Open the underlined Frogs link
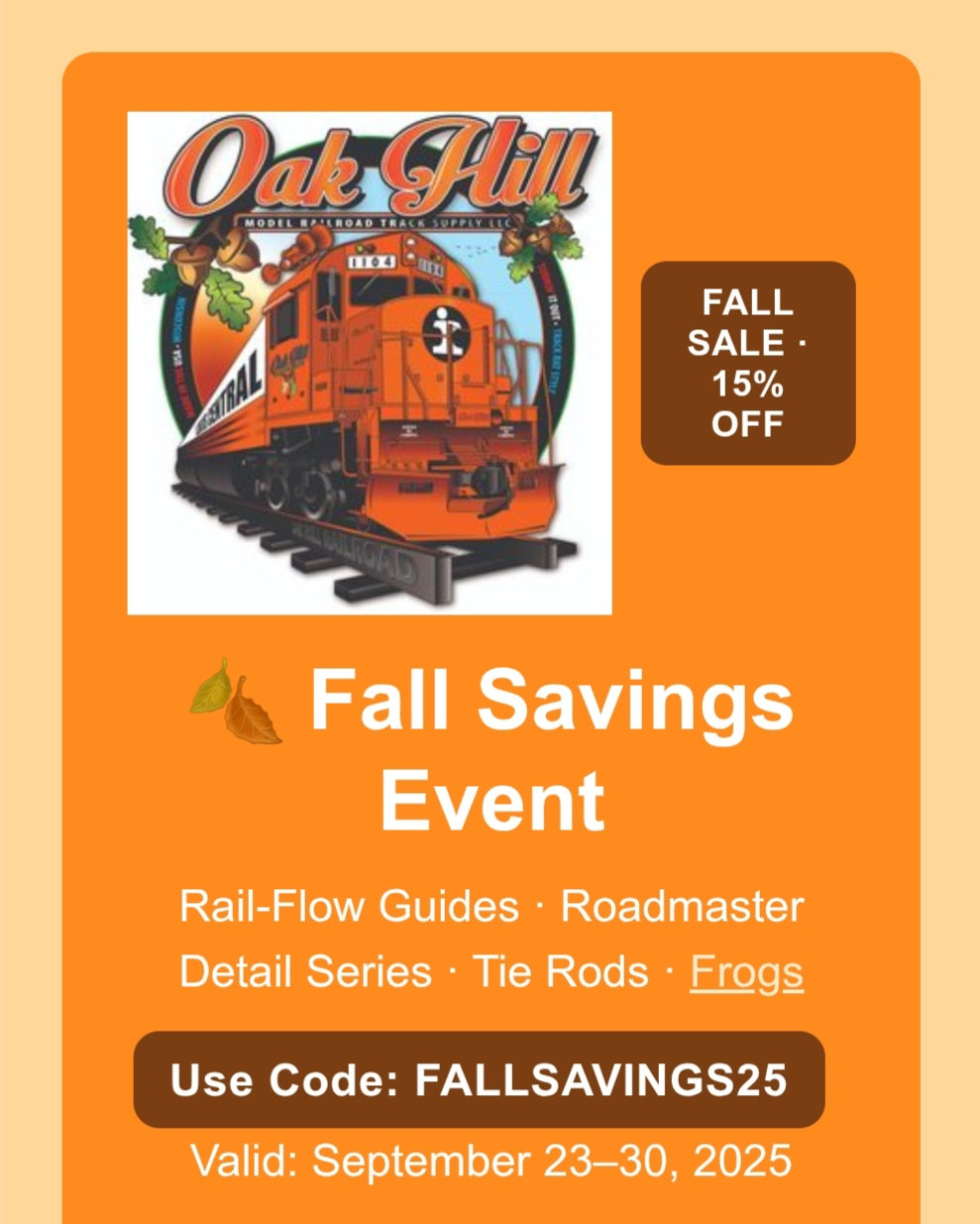The height and width of the screenshot is (1224, 980). pyautogui.click(x=746, y=972)
